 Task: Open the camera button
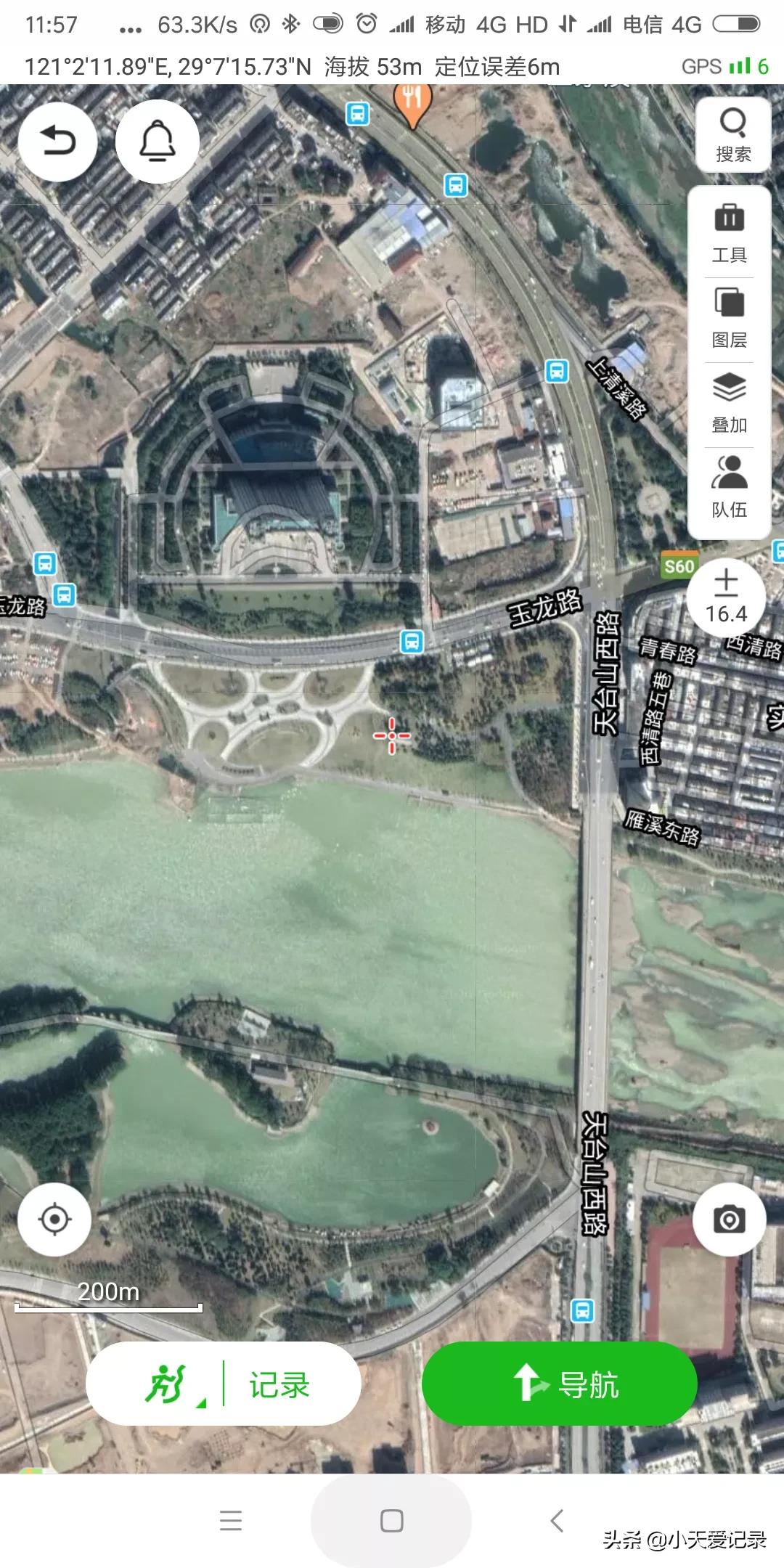point(729,1220)
